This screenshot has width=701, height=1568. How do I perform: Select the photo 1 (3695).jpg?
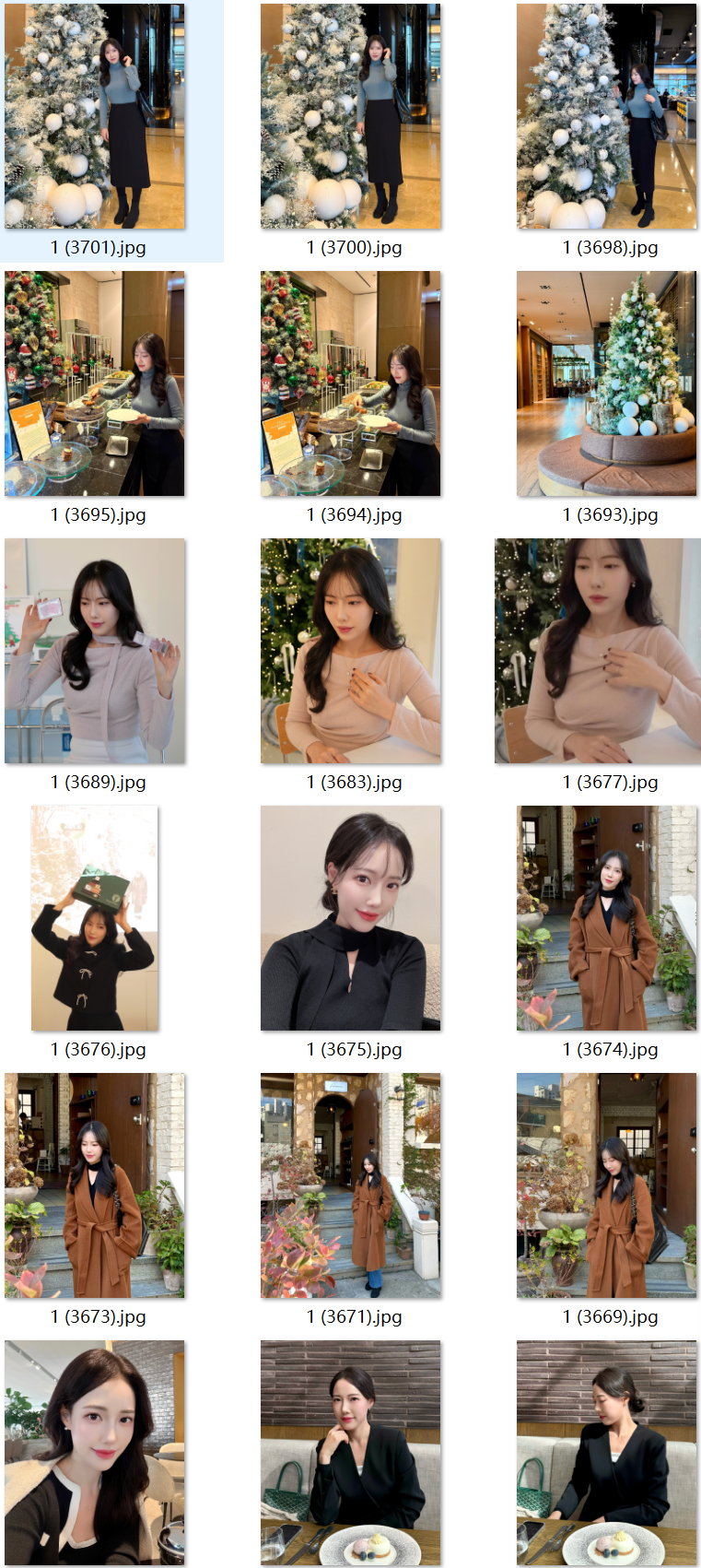94,383
